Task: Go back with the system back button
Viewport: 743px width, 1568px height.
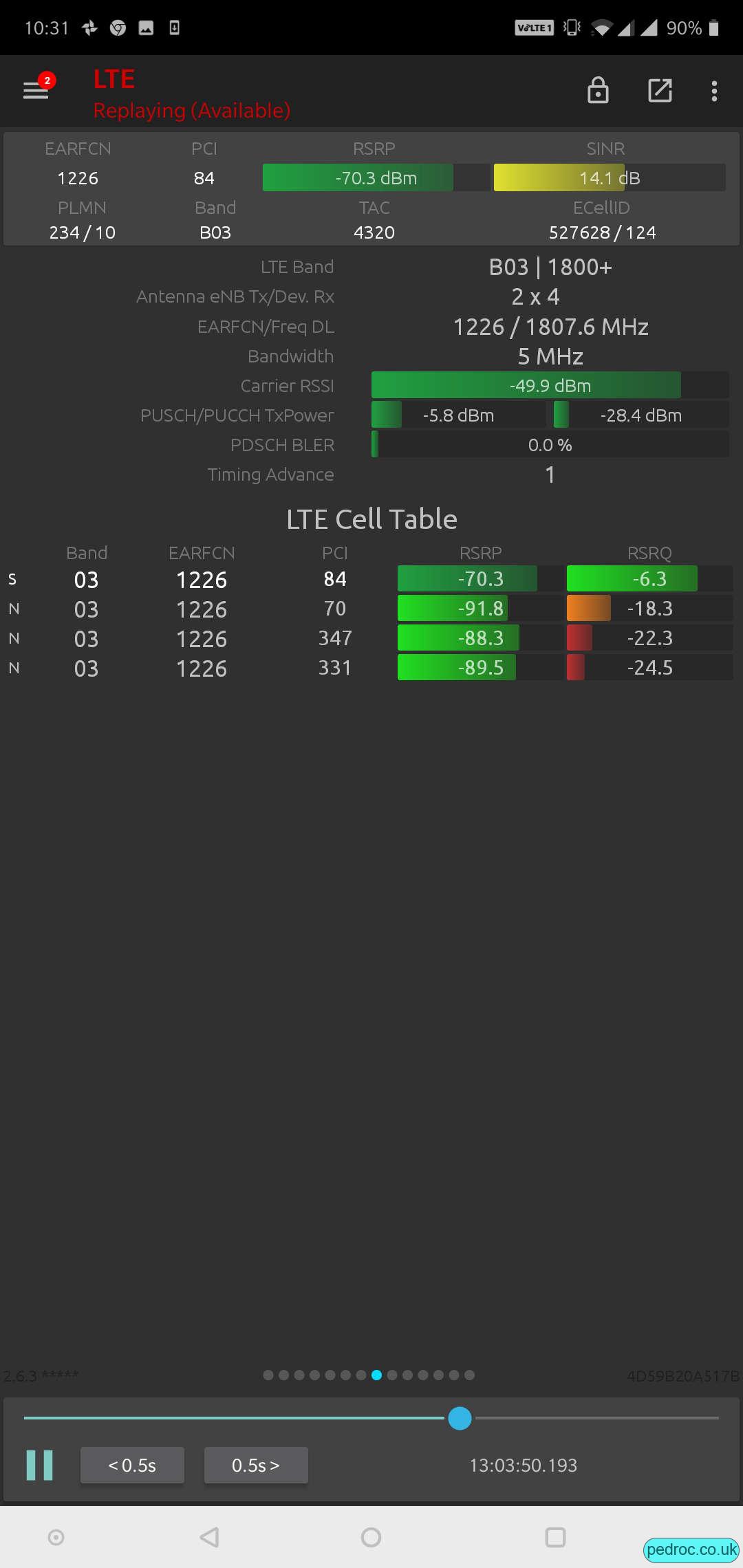Action: (209, 1537)
